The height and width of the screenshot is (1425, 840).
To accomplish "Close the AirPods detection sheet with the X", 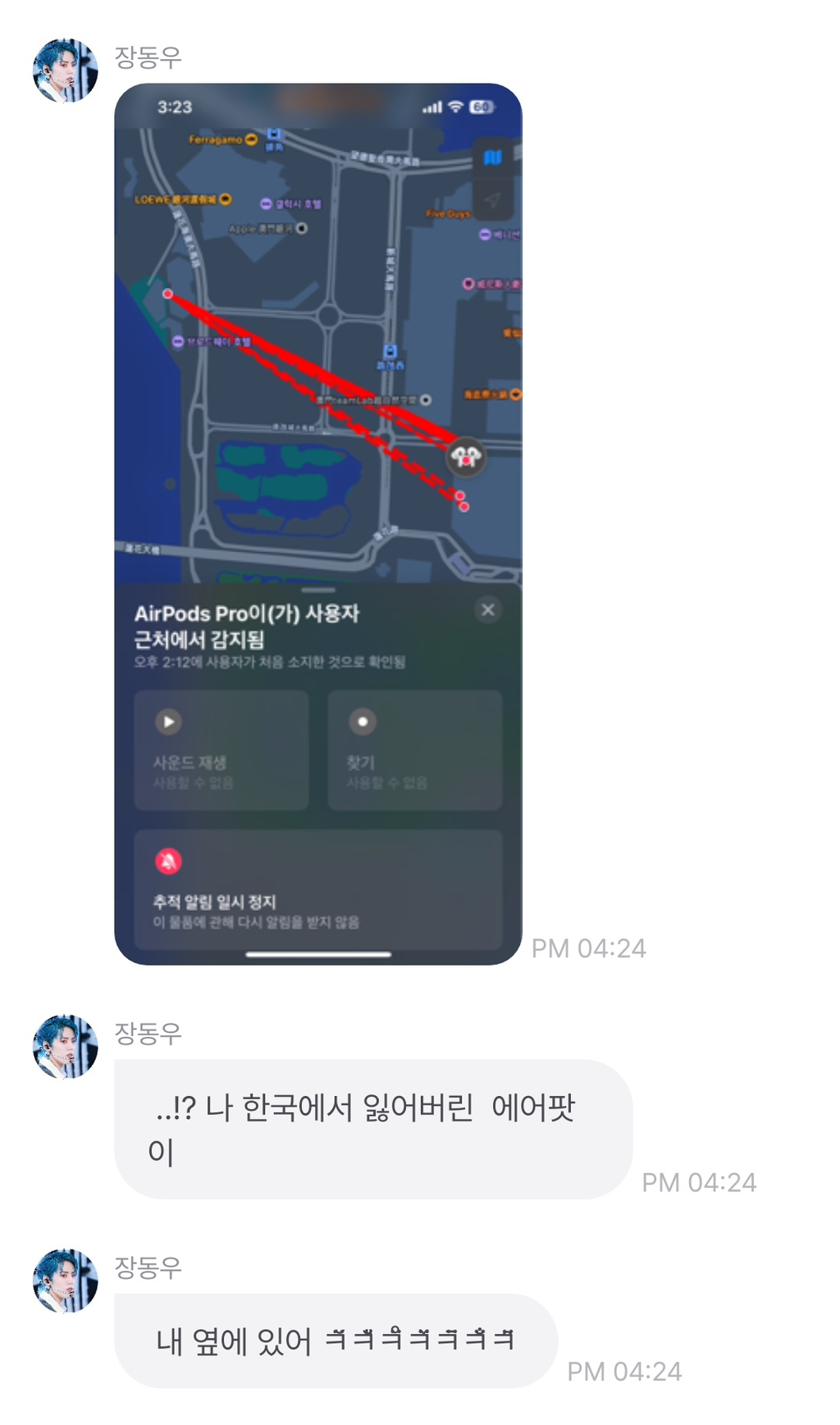I will pos(487,610).
